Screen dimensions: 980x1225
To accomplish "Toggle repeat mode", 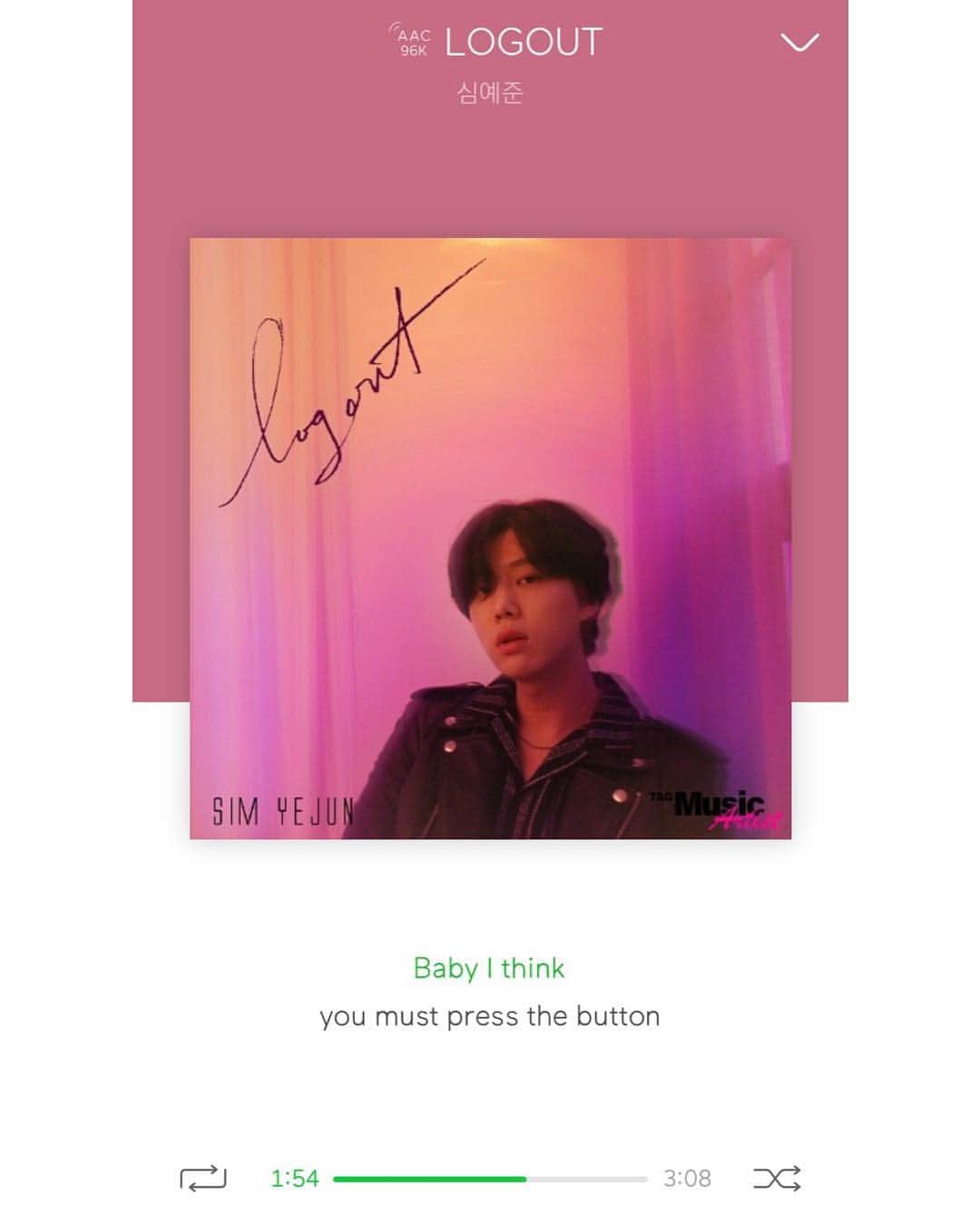I will (x=202, y=1178).
